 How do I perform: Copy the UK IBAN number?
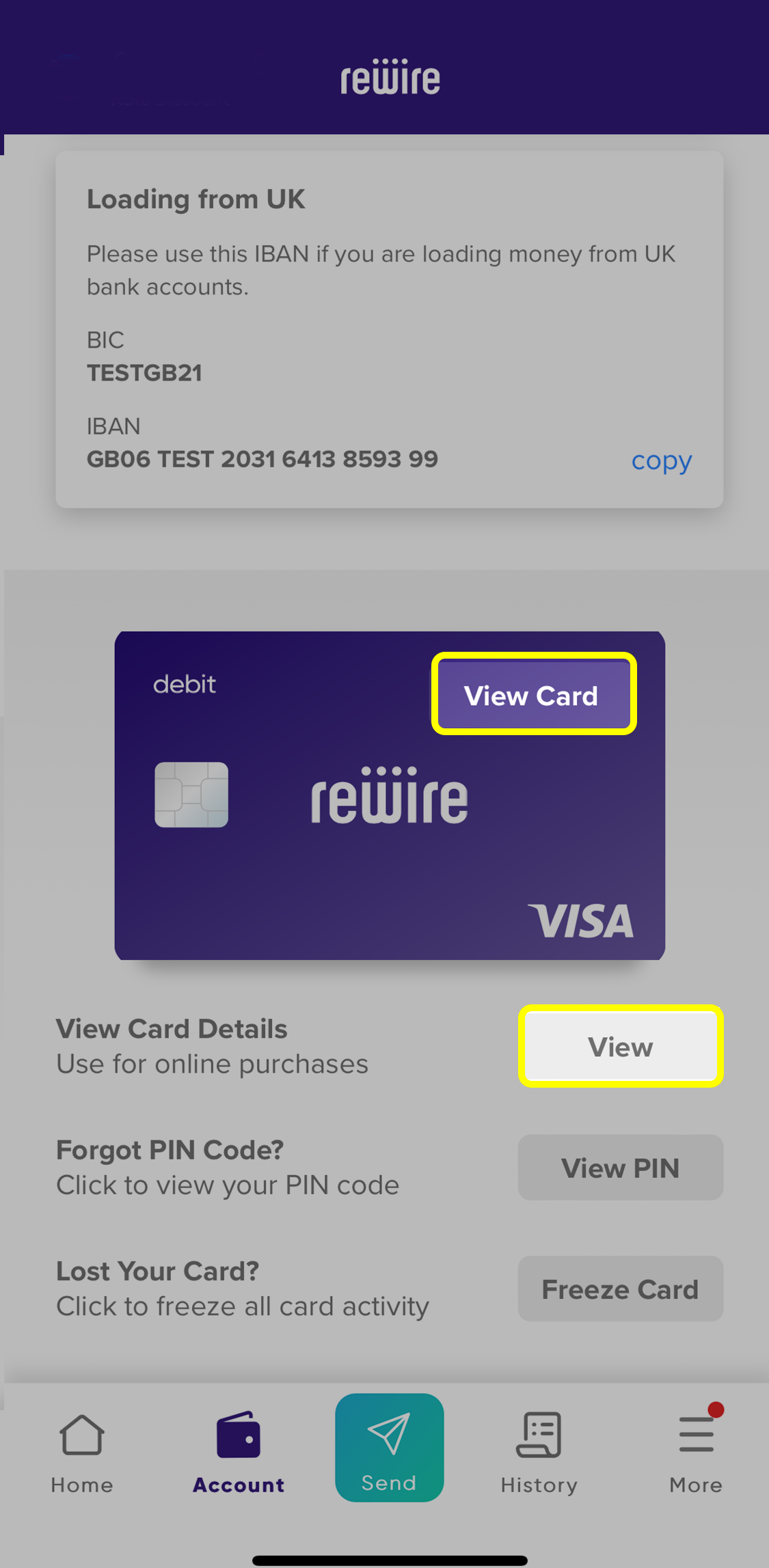661,461
